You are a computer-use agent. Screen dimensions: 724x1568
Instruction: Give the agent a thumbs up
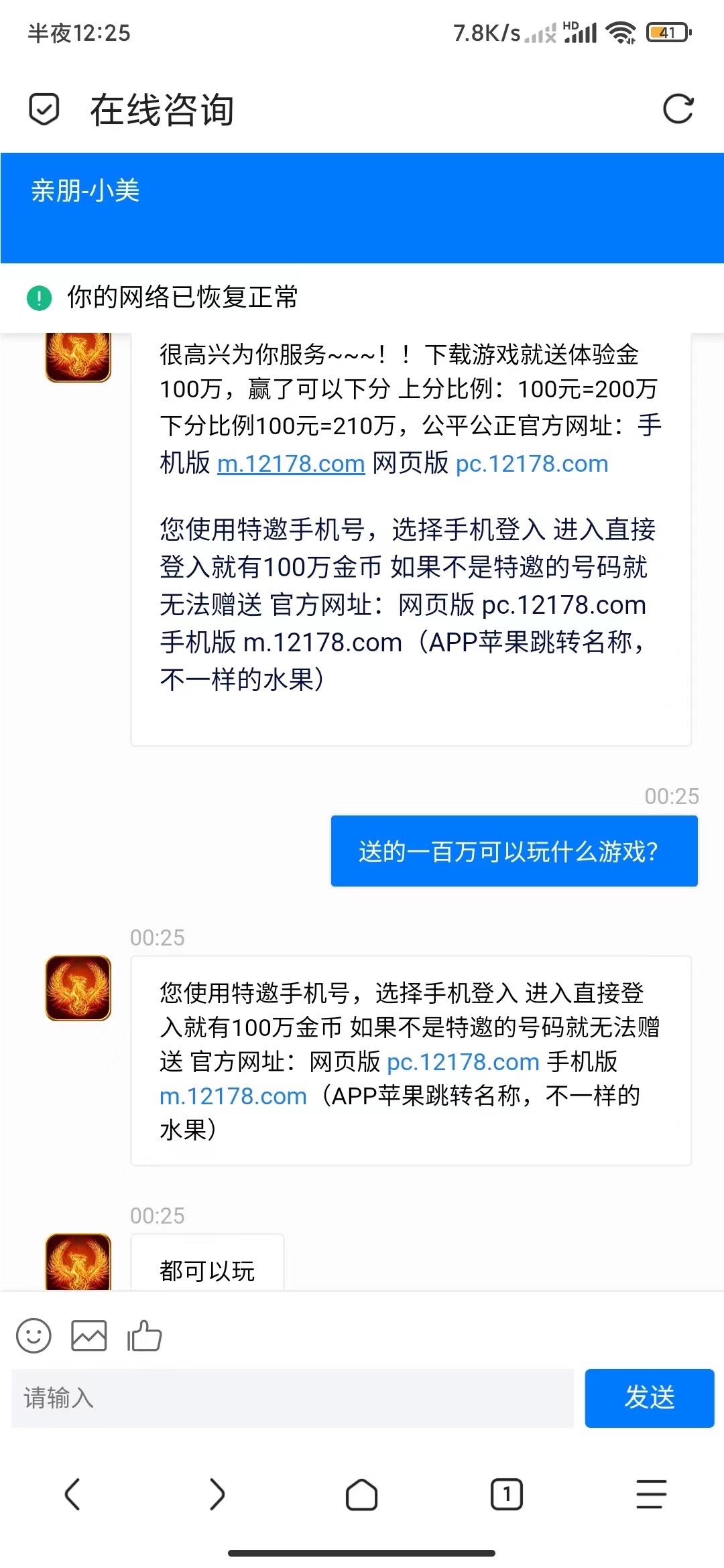coord(145,1336)
